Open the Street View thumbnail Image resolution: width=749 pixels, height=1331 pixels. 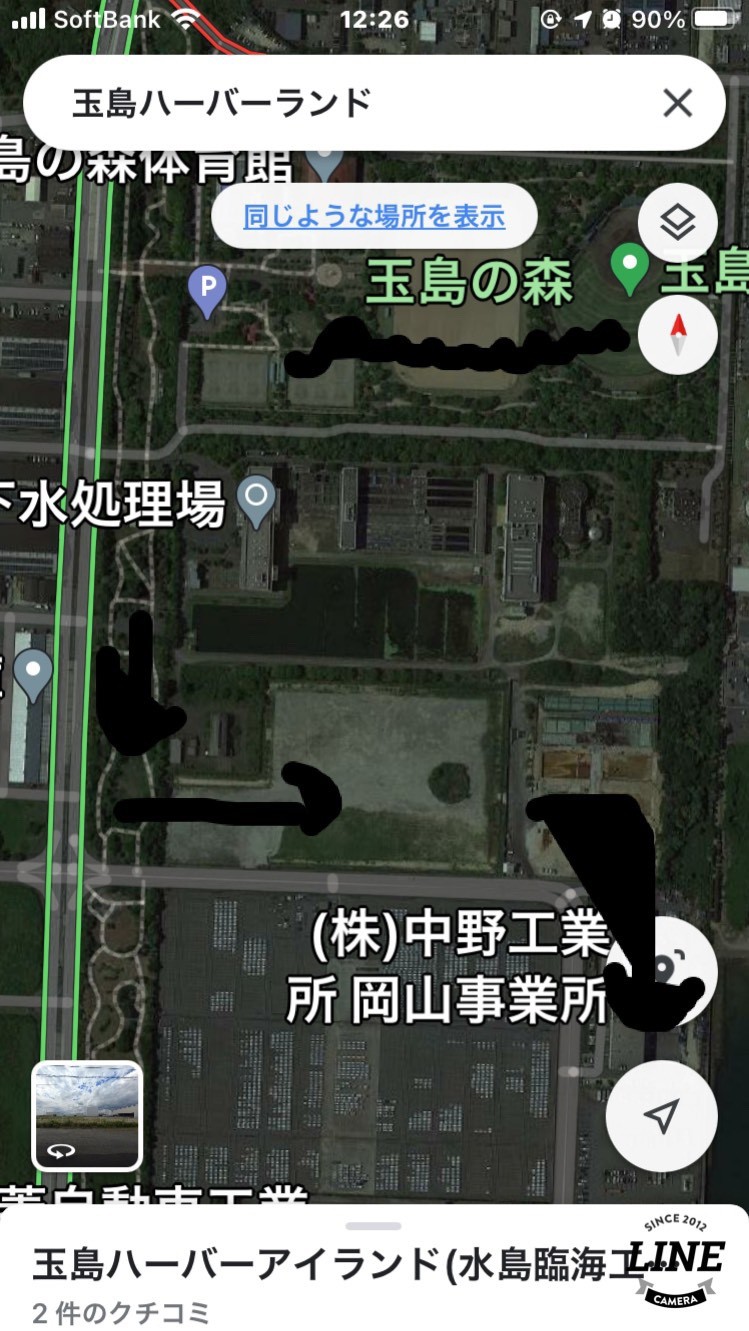click(x=88, y=1116)
